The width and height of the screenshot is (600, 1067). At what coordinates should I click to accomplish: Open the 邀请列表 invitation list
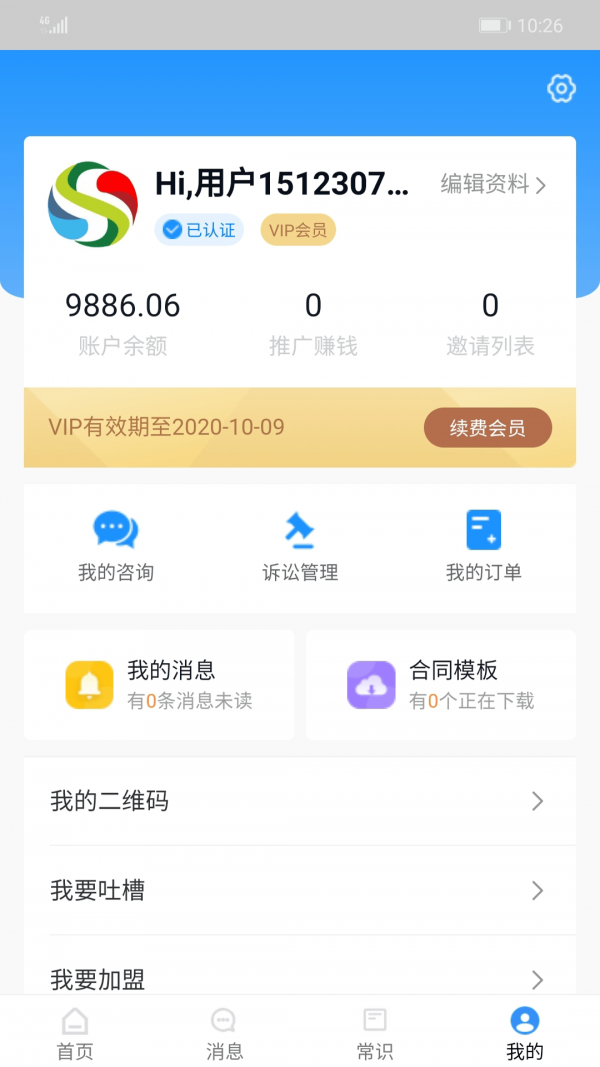[x=490, y=324]
